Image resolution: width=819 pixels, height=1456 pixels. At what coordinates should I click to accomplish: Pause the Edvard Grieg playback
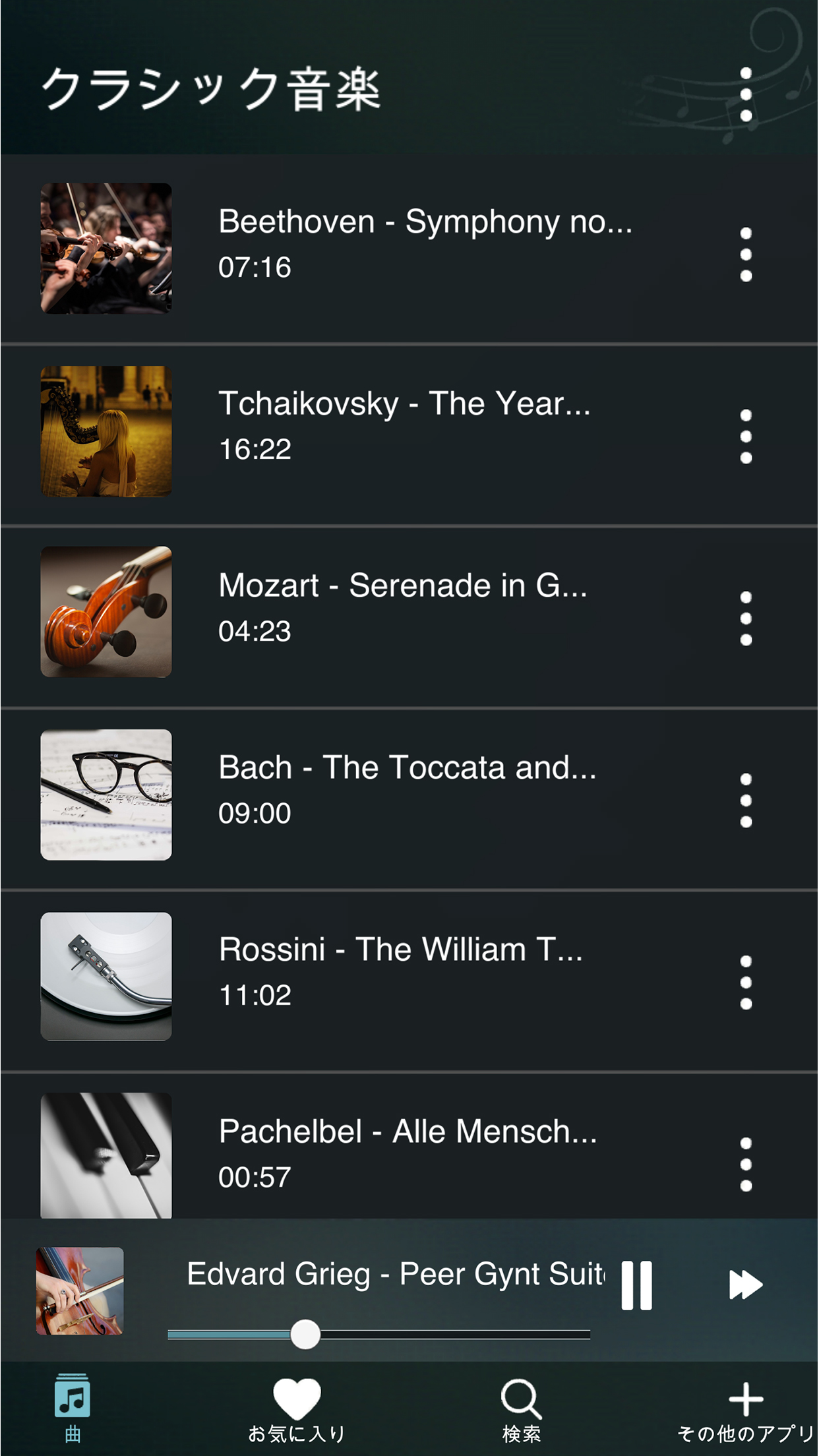tap(636, 1285)
